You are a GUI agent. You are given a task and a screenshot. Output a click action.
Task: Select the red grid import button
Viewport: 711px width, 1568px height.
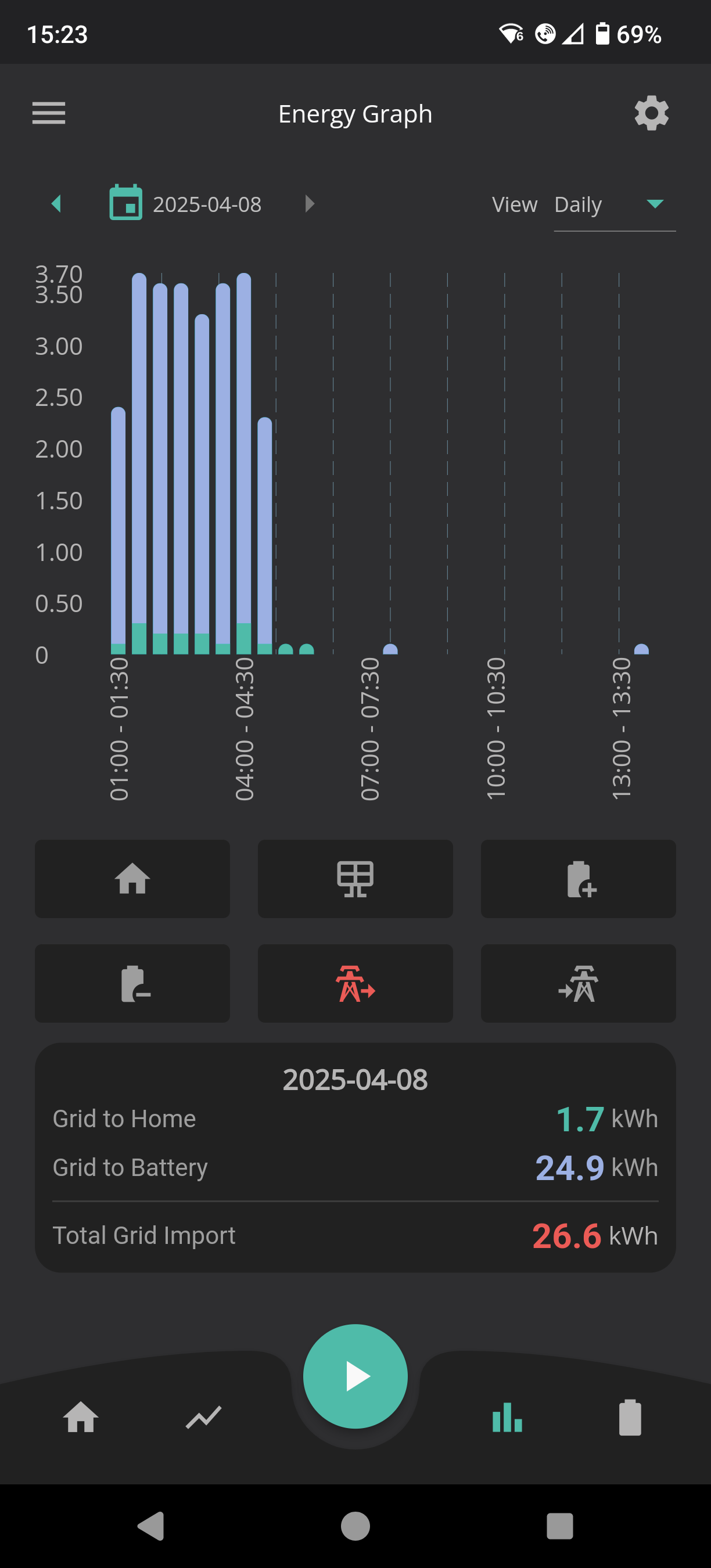tap(355, 983)
